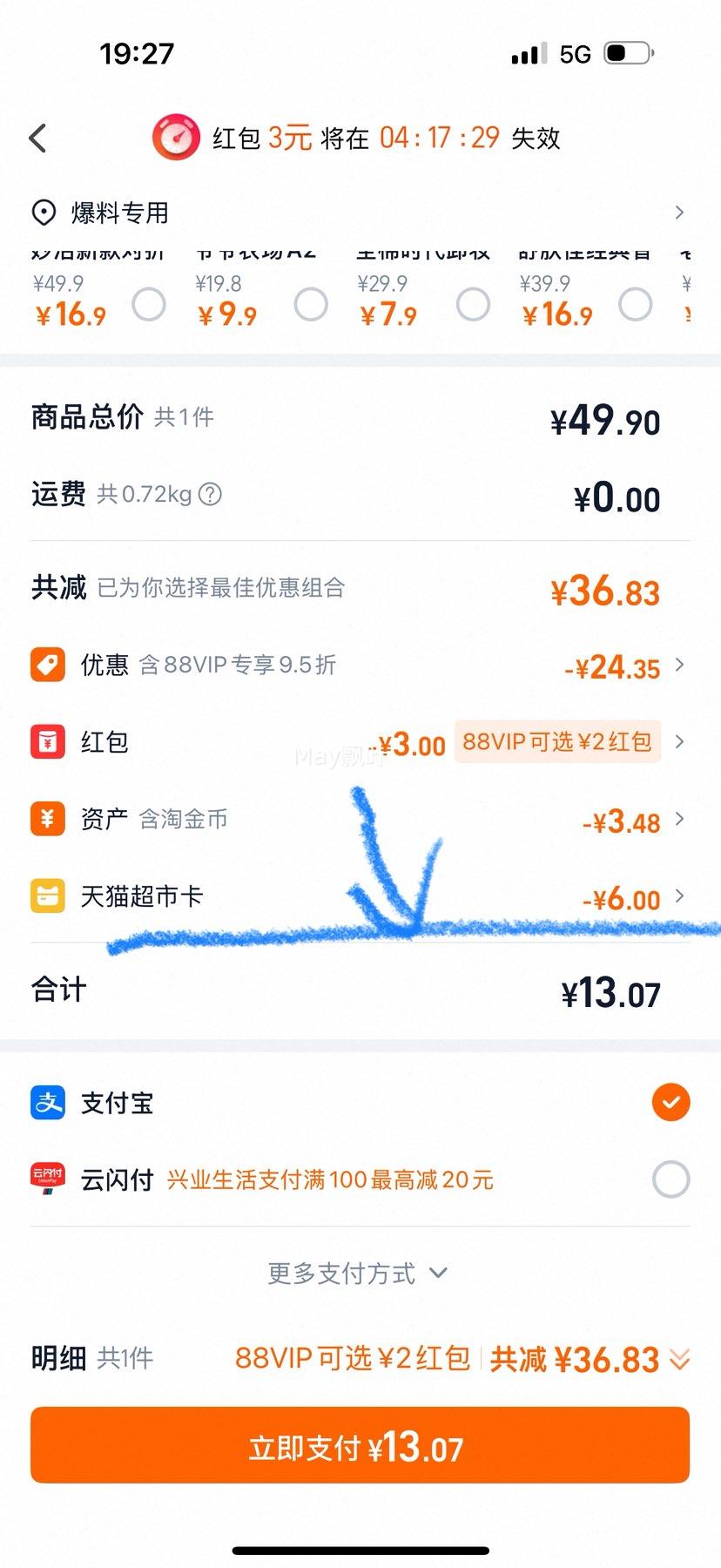Image resolution: width=721 pixels, height=1568 pixels.
Task: Select the ¥16.9 add-on originally ¥39.9
Action: 635,304
